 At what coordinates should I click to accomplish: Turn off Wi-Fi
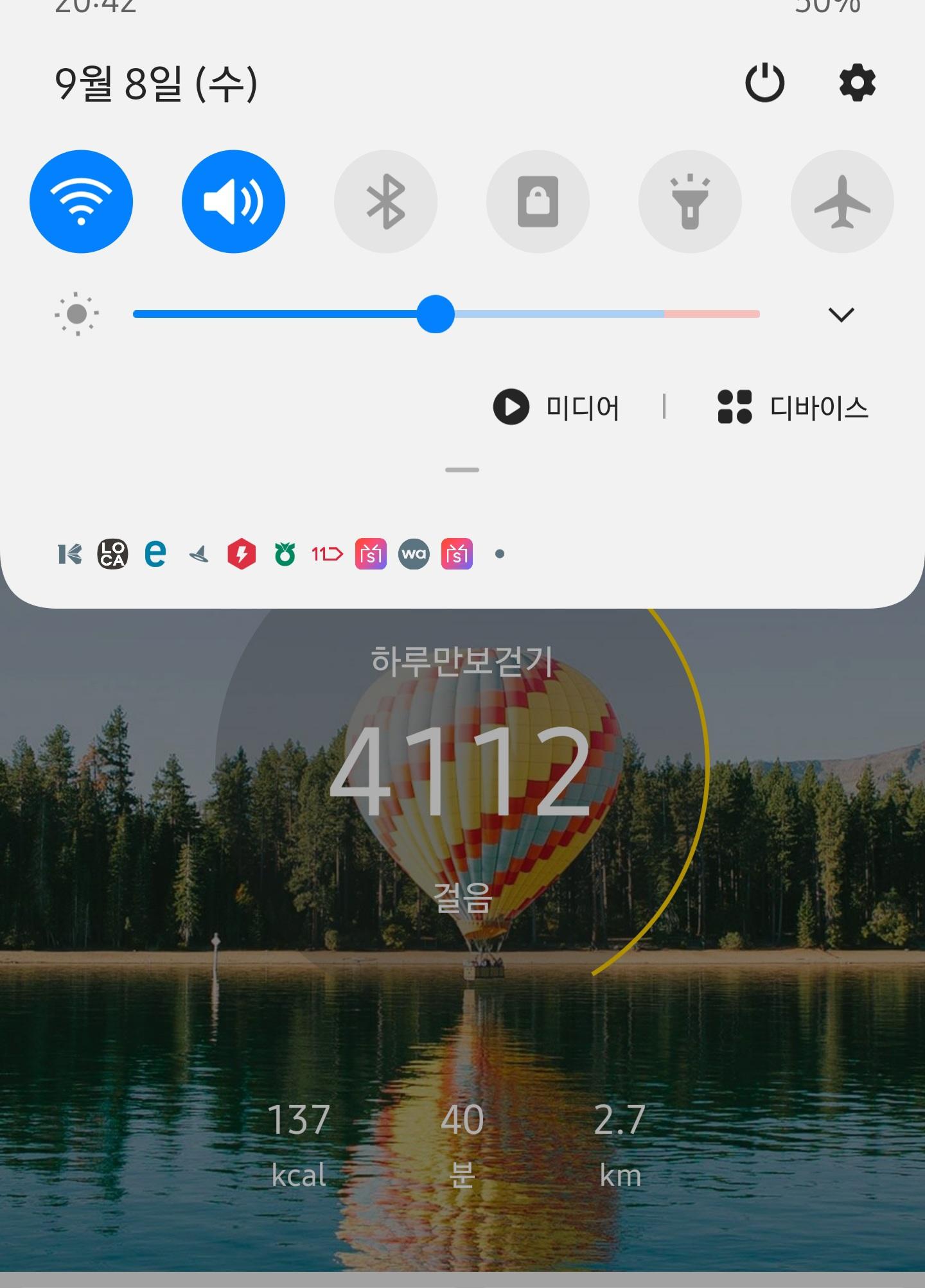[81, 202]
